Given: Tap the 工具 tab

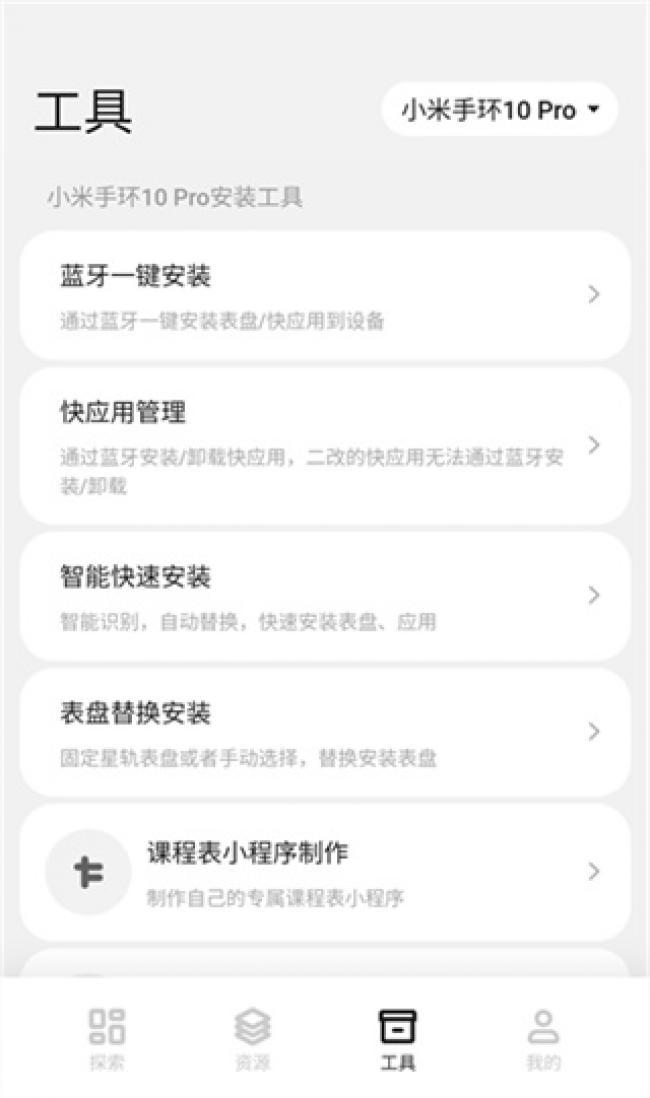Looking at the screenshot, I should click(x=398, y=1040).
